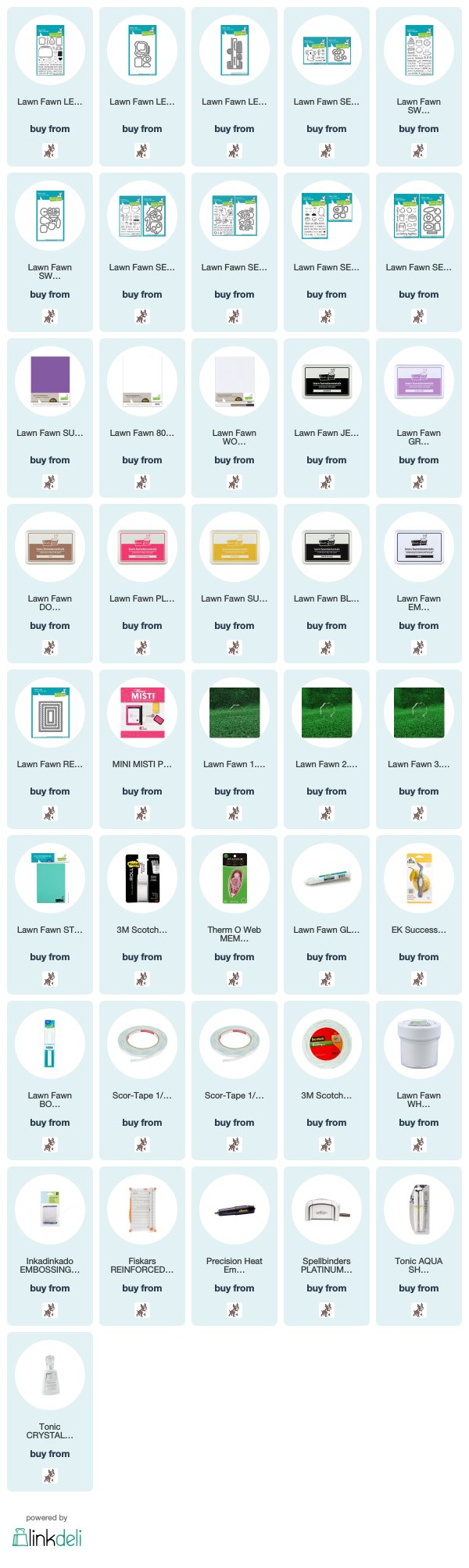Open the Lawn Fawn 80... cardstock card
This screenshot has width=469, height=1568.
[x=141, y=381]
